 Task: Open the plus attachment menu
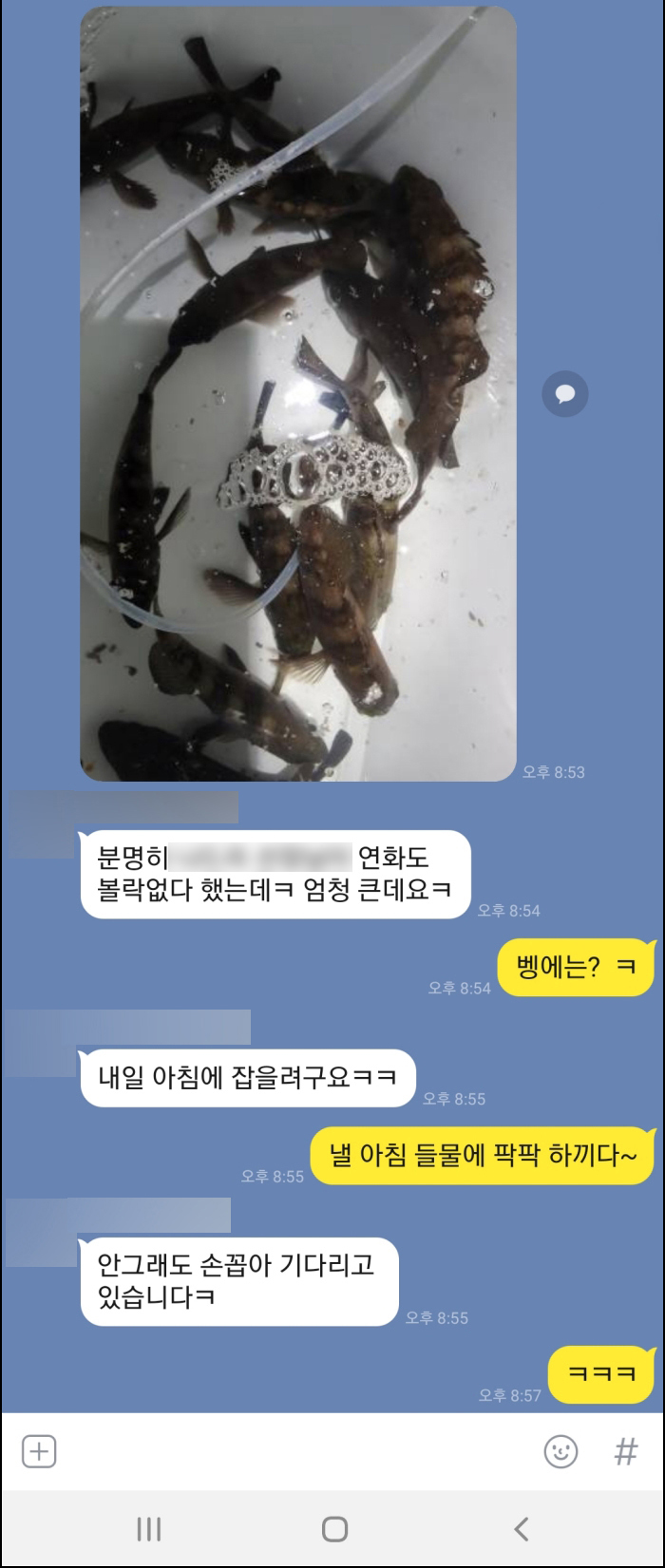39,1451
